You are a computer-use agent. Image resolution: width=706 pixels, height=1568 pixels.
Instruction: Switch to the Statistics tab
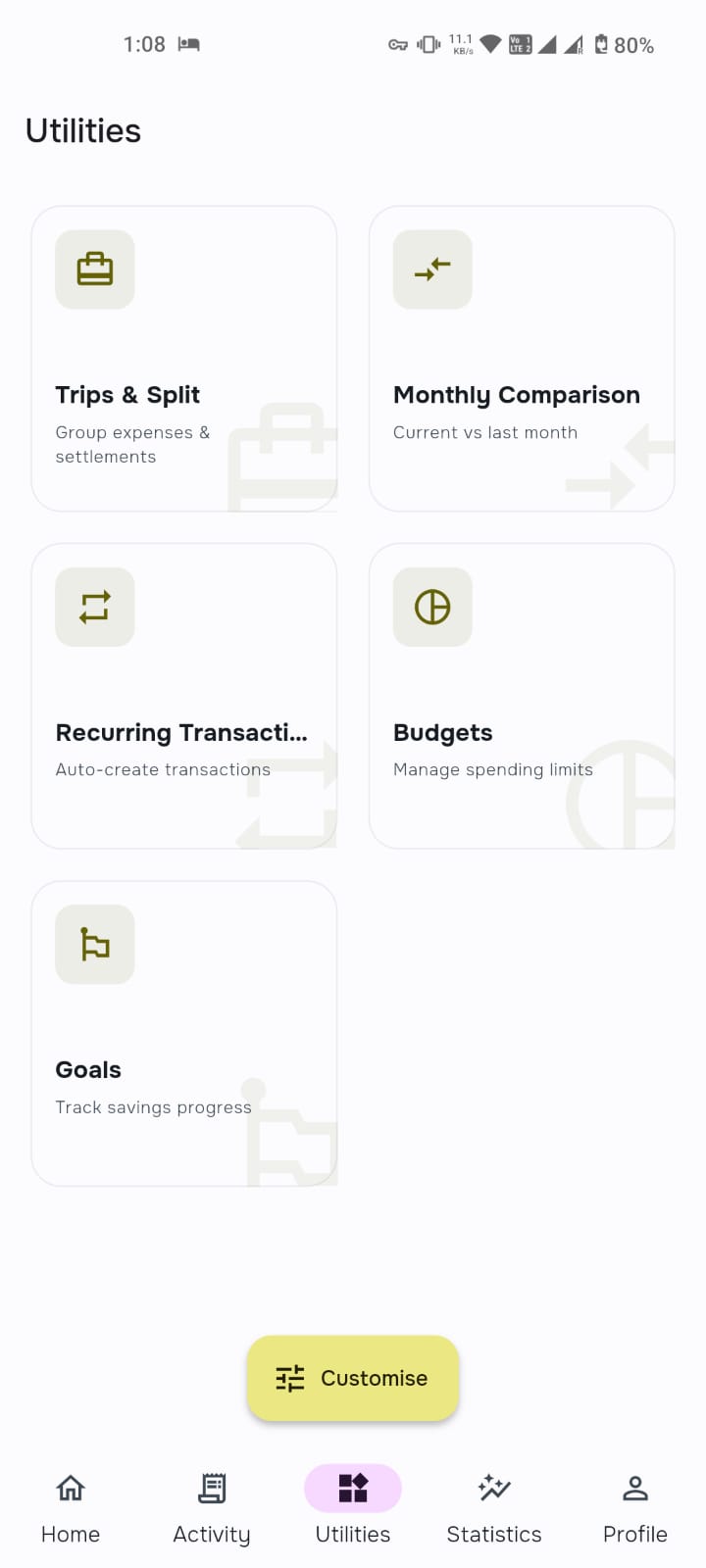(494, 1507)
